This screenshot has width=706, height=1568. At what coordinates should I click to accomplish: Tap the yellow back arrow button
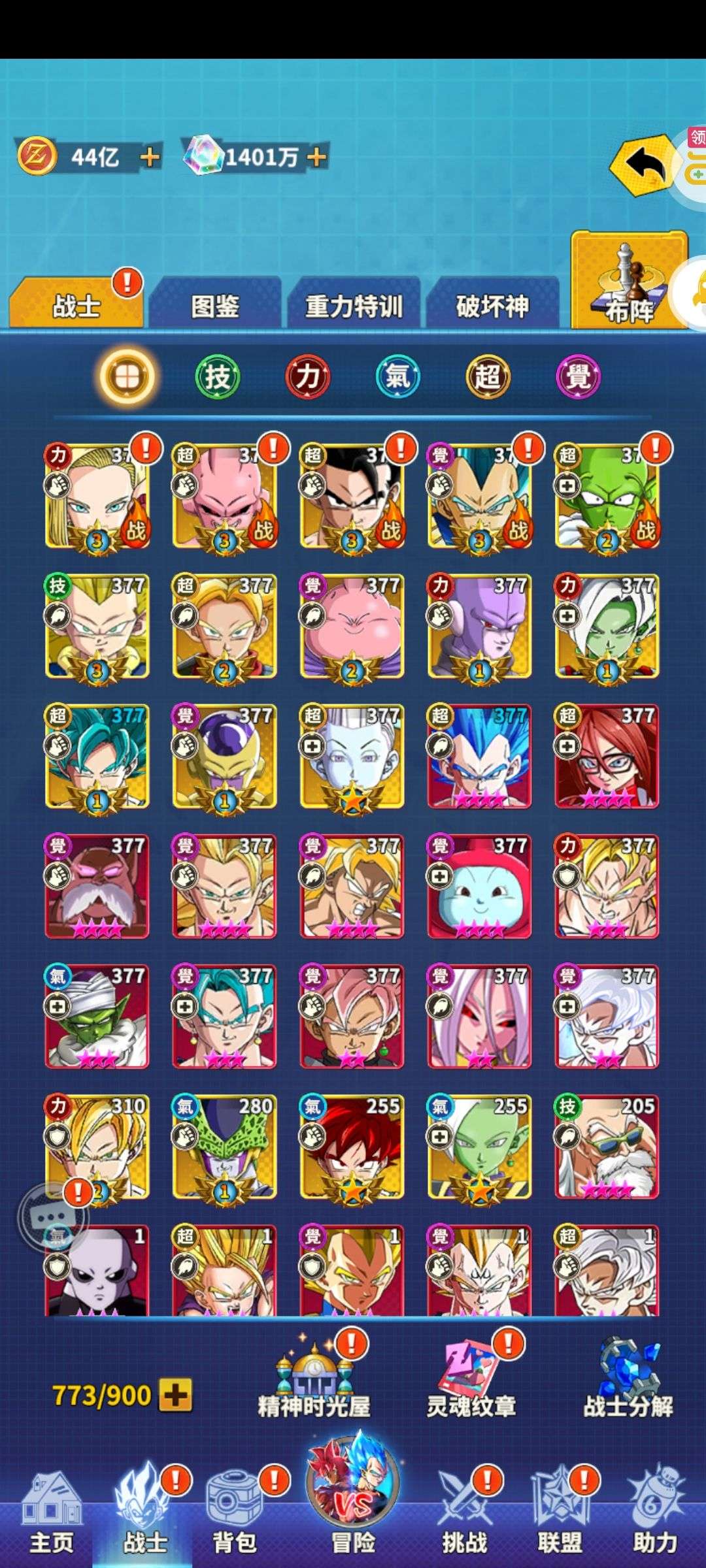(643, 165)
